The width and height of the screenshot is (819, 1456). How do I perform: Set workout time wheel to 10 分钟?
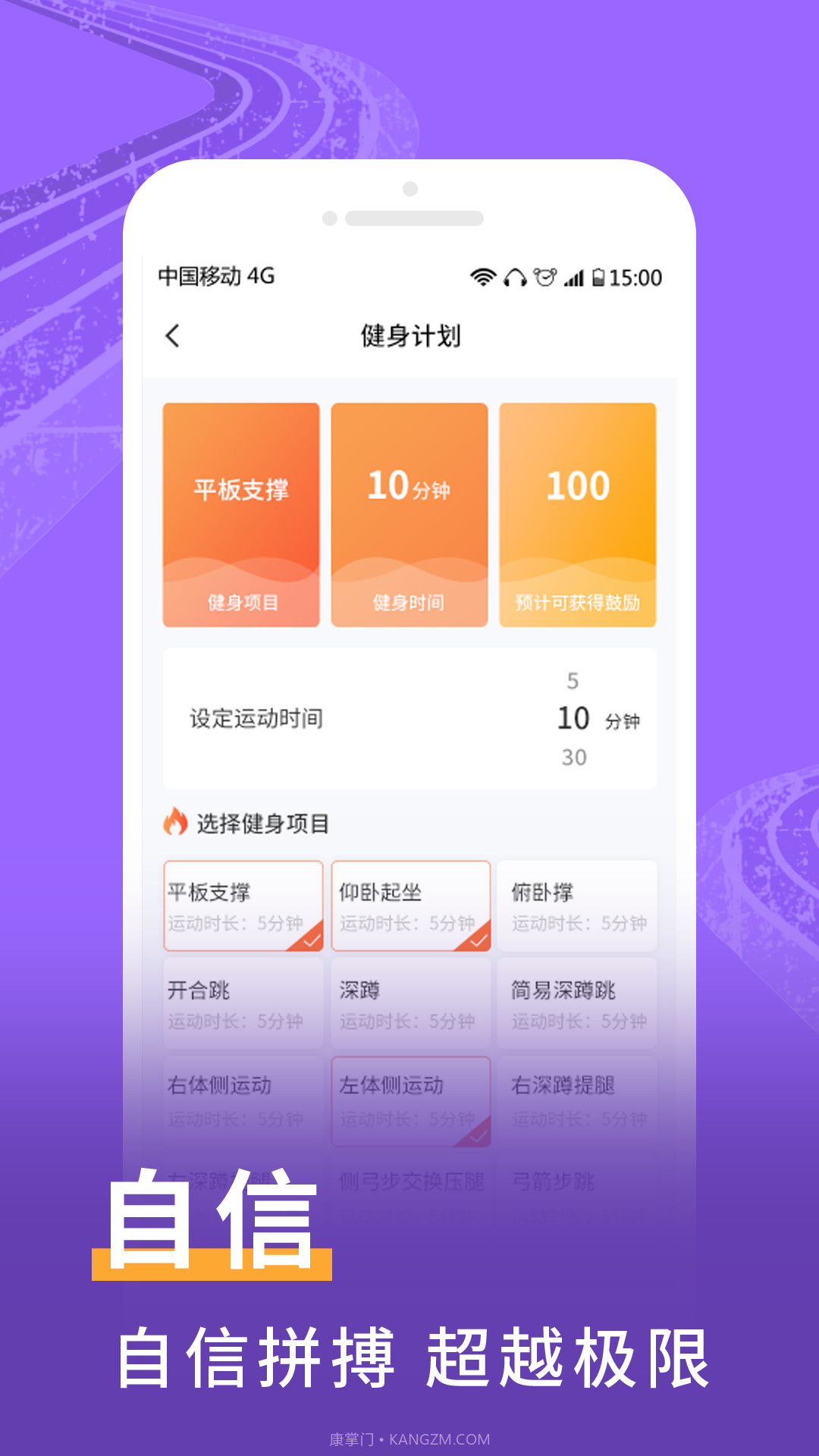click(574, 719)
